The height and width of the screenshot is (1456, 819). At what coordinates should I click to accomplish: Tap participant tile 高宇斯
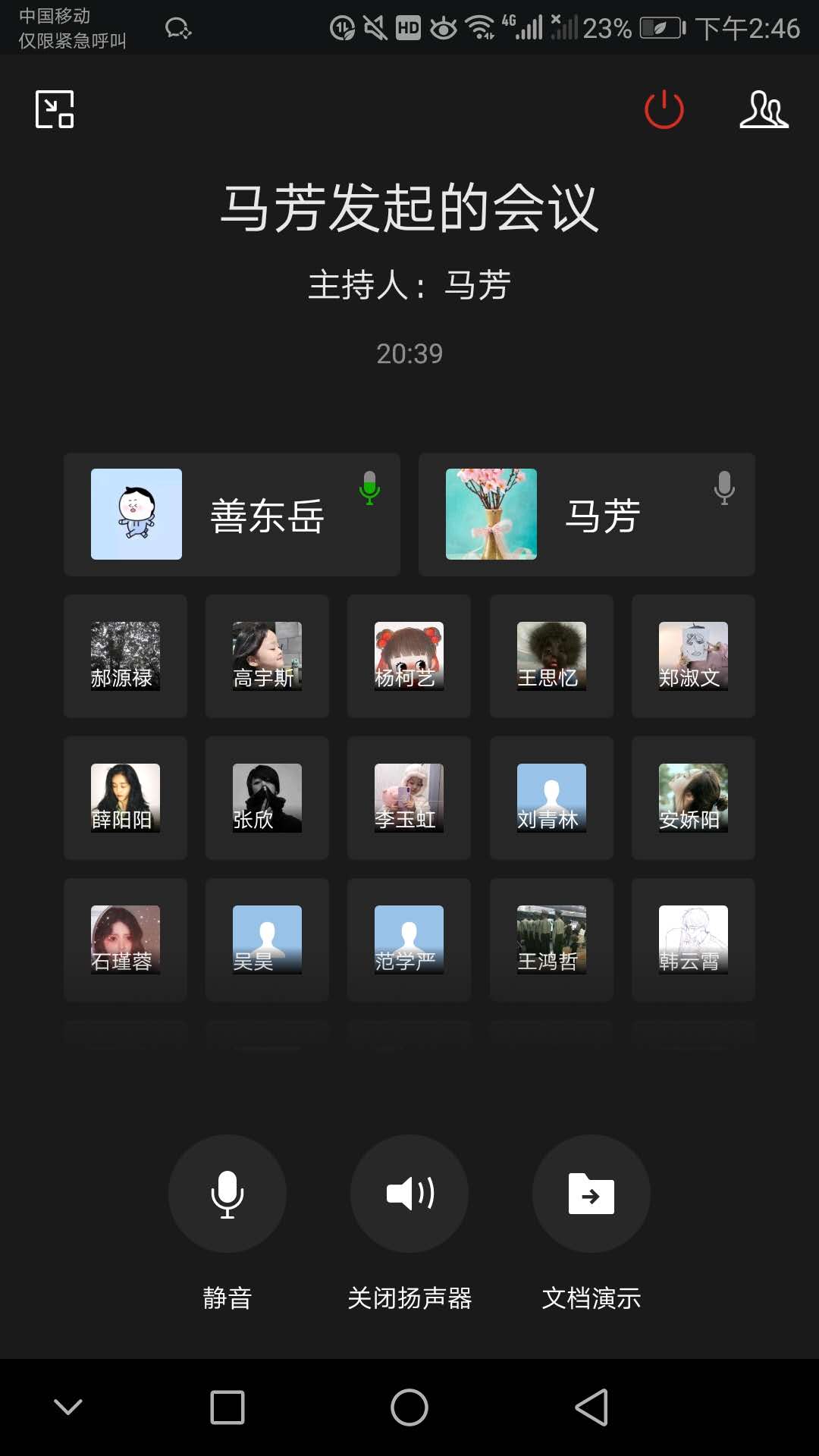267,656
